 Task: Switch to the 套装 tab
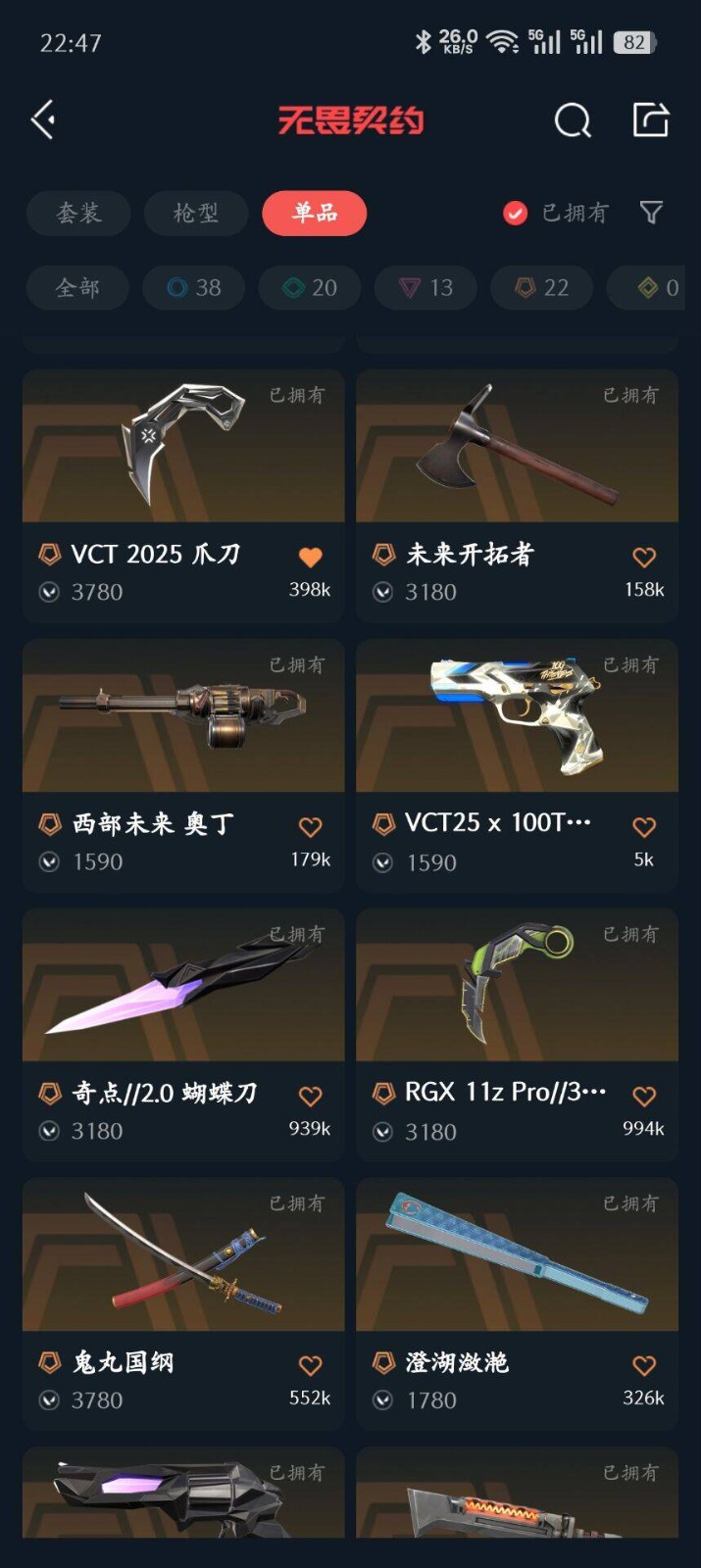coord(78,213)
